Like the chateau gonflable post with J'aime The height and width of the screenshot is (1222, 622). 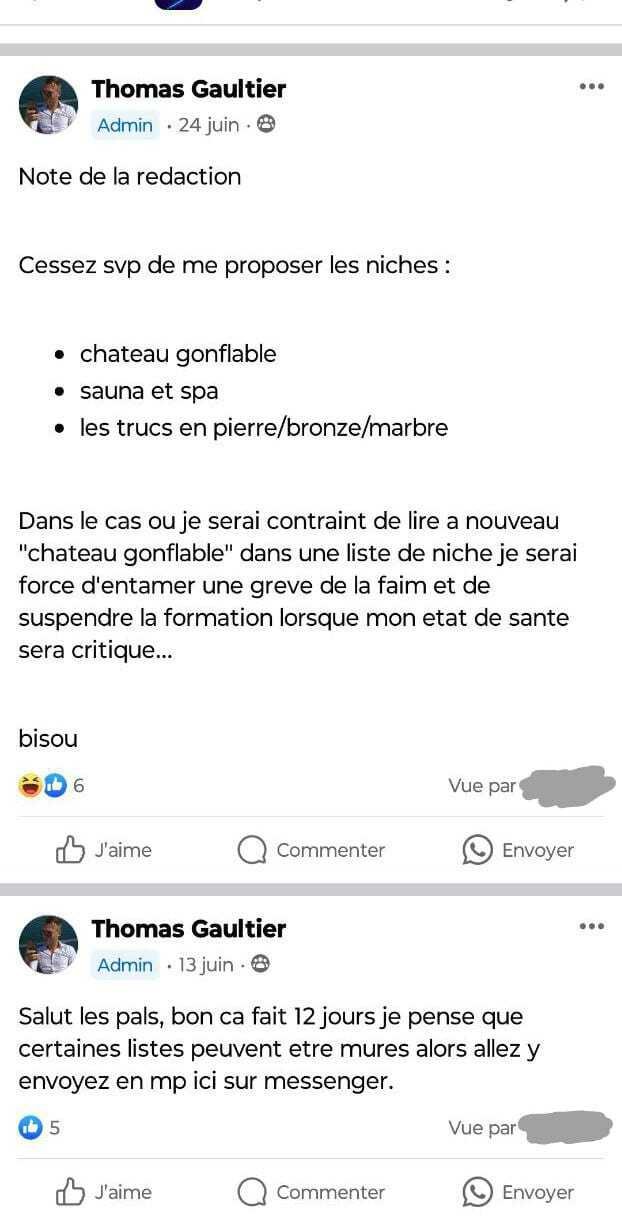tap(104, 850)
